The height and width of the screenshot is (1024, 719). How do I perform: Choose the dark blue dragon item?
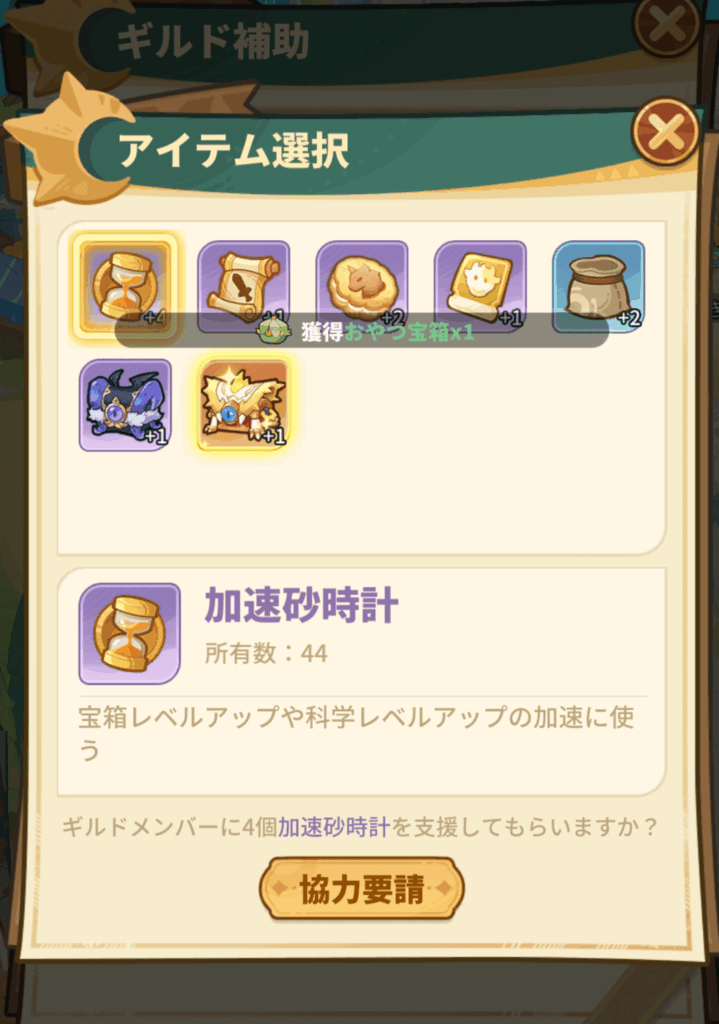[x=126, y=405]
